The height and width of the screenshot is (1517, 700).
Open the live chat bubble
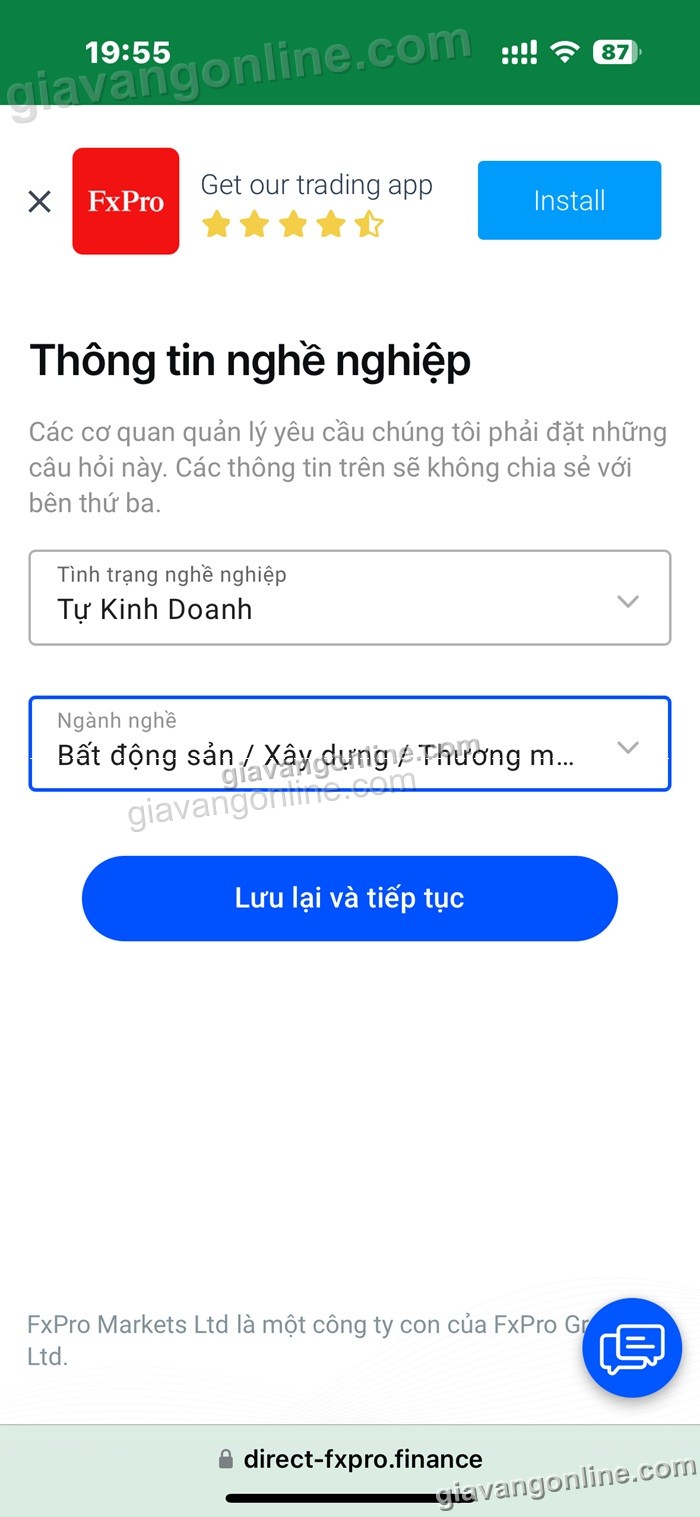(631, 1348)
